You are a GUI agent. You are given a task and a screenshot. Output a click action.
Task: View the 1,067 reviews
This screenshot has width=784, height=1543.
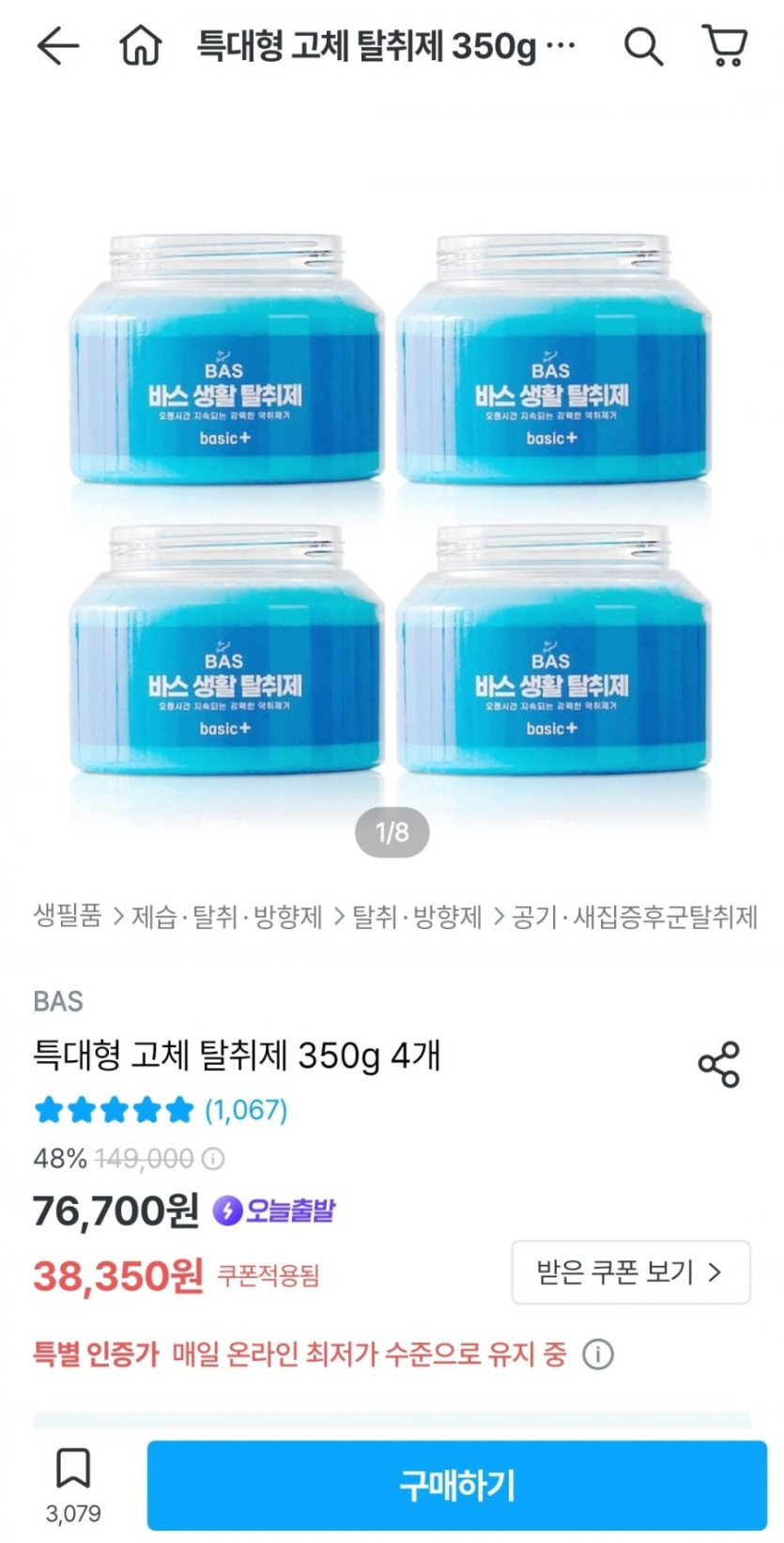pyautogui.click(x=246, y=1110)
